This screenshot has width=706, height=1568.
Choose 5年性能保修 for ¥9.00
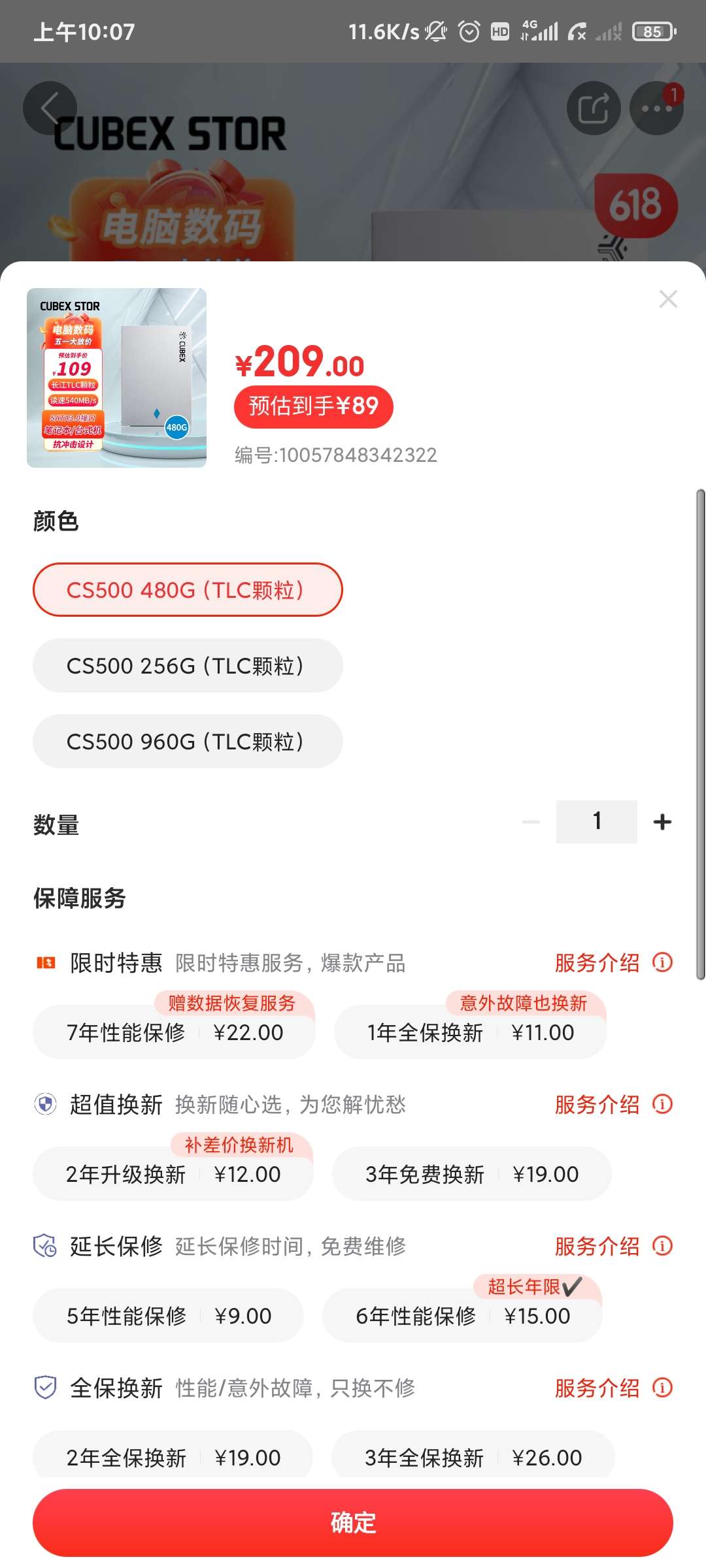pyautogui.click(x=168, y=1316)
